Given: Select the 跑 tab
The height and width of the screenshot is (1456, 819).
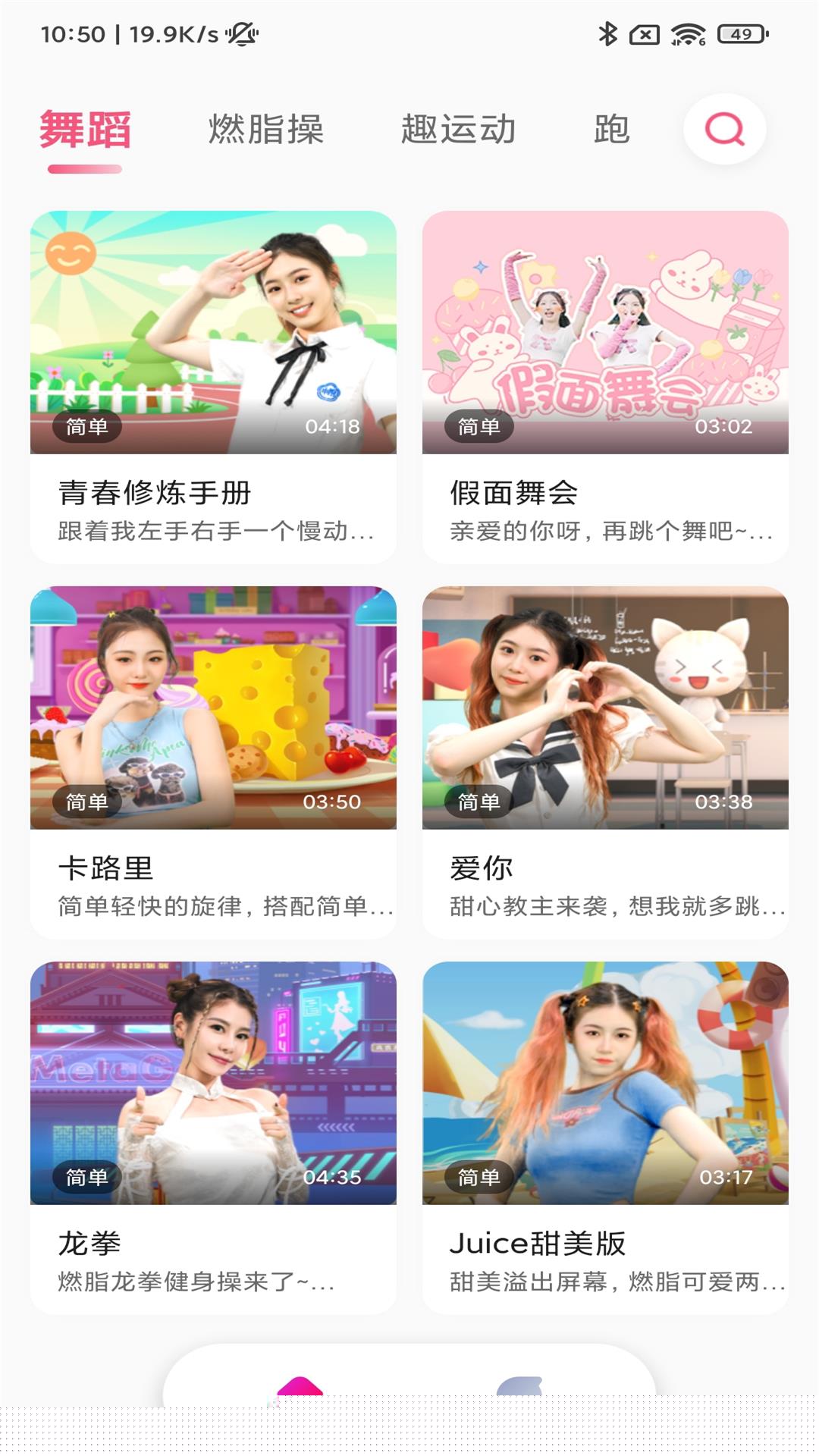Looking at the screenshot, I should pyautogui.click(x=611, y=129).
